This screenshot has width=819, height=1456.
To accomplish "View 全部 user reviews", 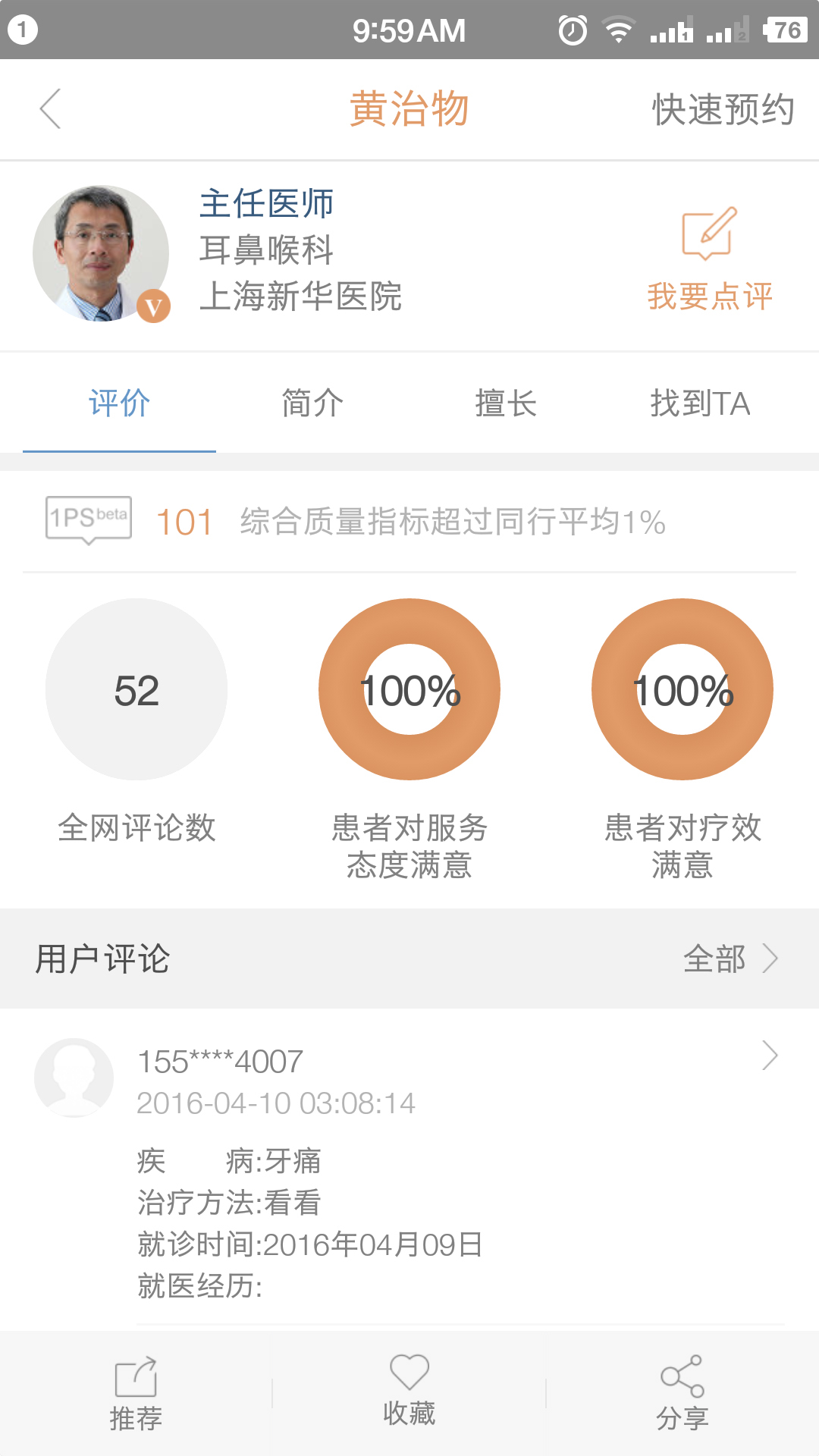I will pyautogui.click(x=730, y=959).
